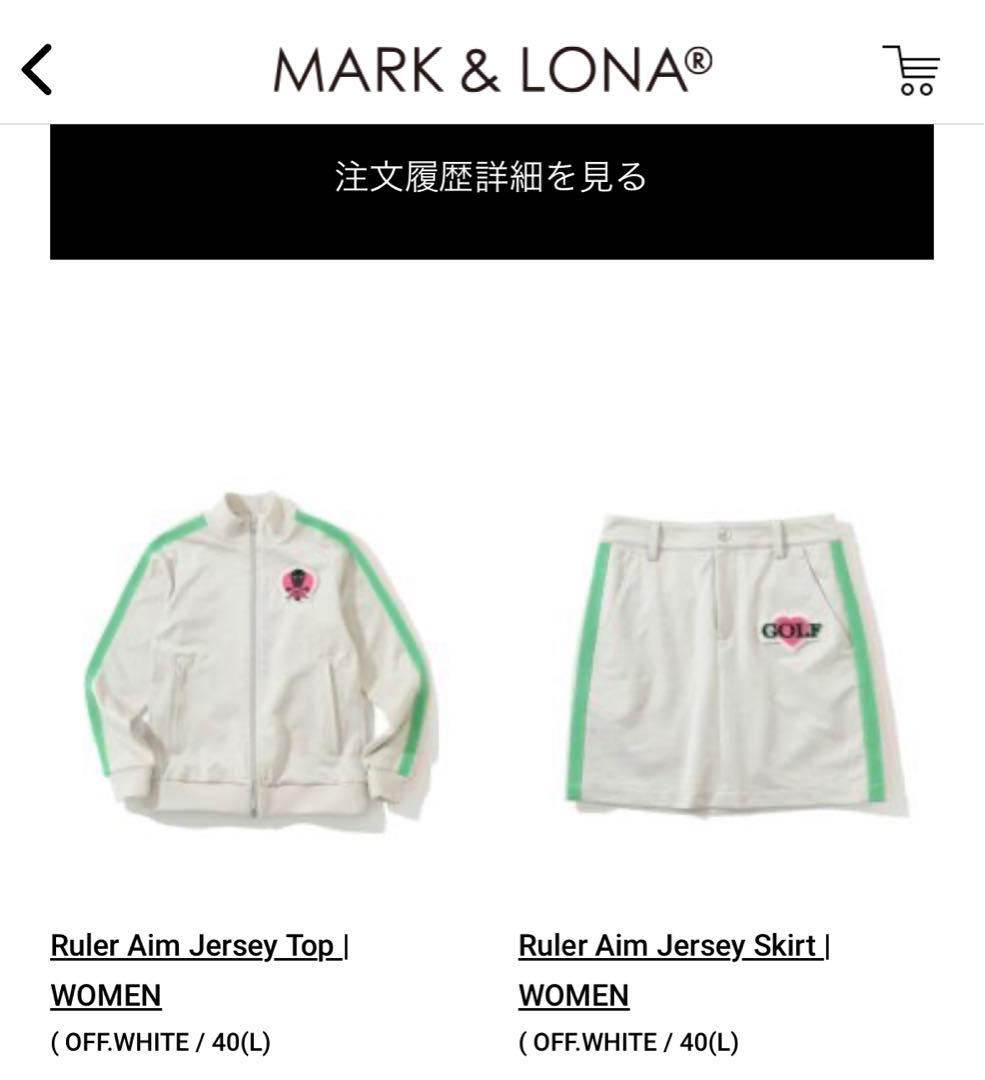This screenshot has width=985, height=1080.
Task: Follow the Ruler Aim Jersey Top link
Action: point(198,945)
